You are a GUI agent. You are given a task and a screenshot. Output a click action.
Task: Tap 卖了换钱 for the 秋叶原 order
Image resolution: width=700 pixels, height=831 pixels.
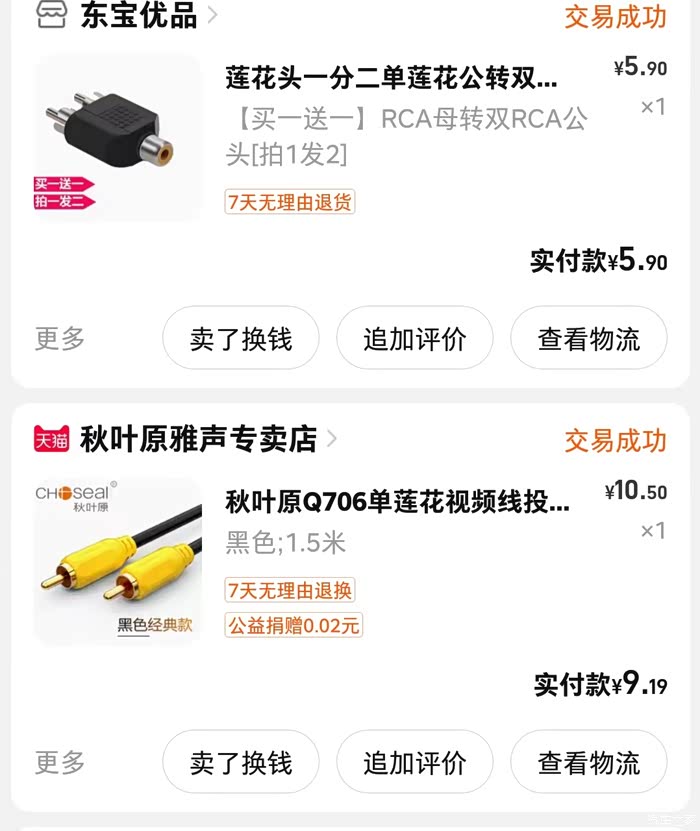241,762
